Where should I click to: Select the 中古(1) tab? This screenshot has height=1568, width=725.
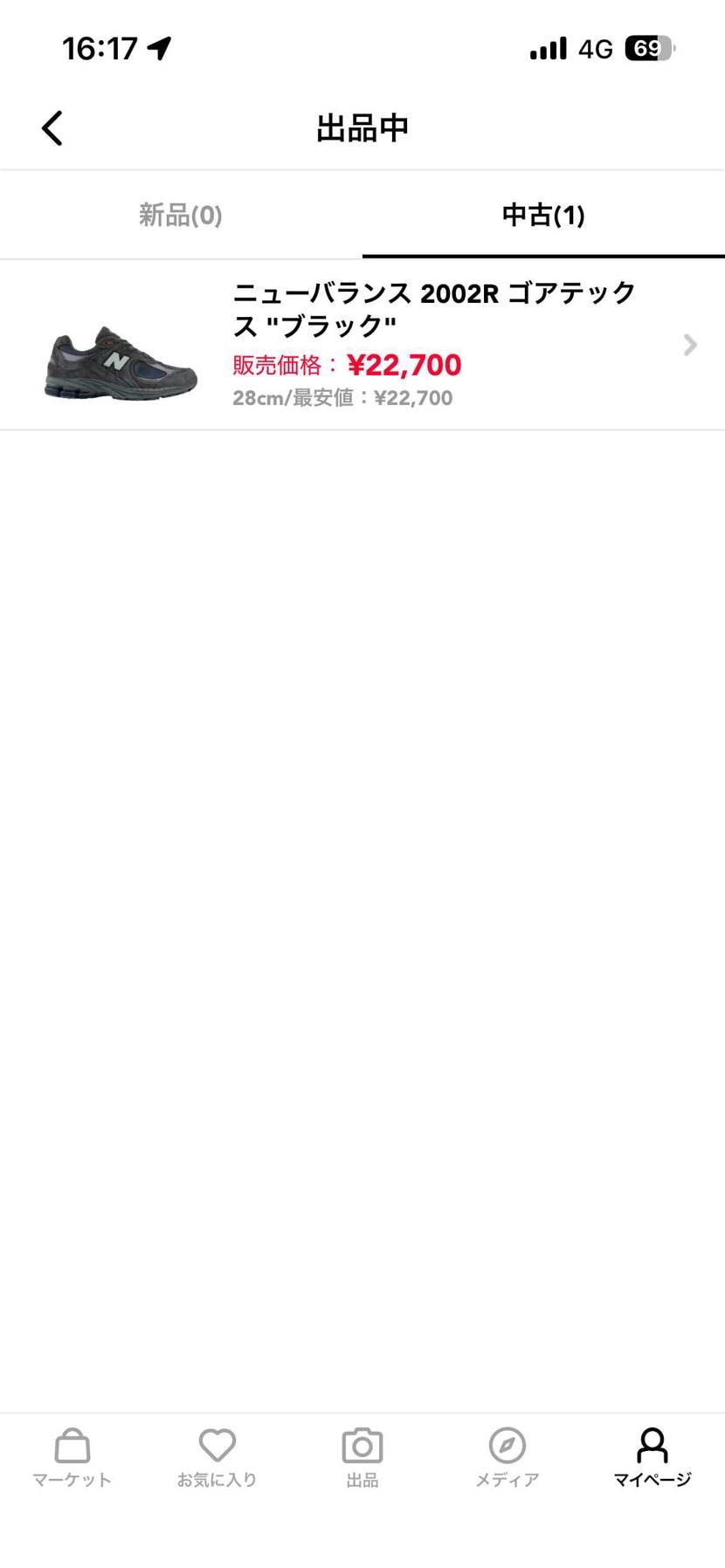point(542,215)
